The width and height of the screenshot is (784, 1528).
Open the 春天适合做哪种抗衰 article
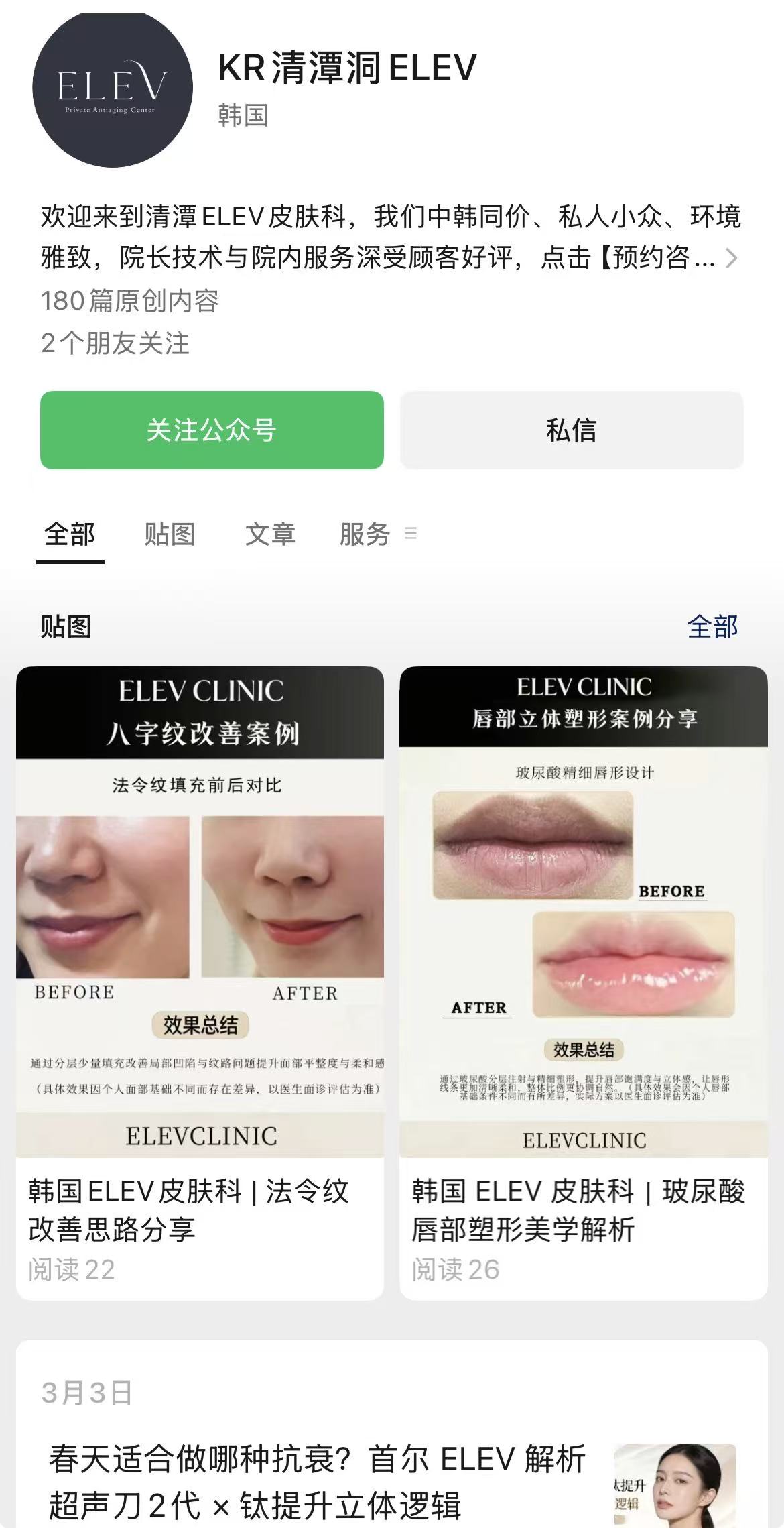pos(318,1480)
